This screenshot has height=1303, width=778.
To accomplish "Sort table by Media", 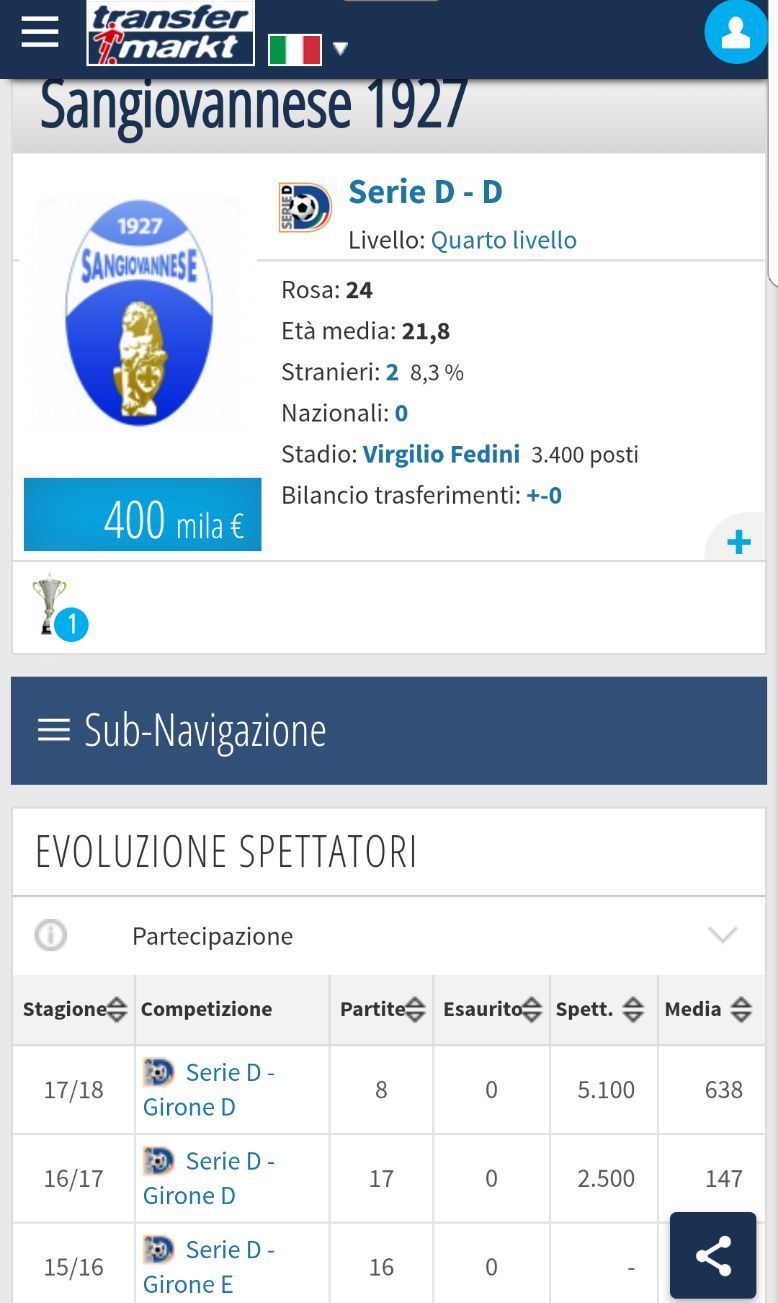I will (x=708, y=1009).
